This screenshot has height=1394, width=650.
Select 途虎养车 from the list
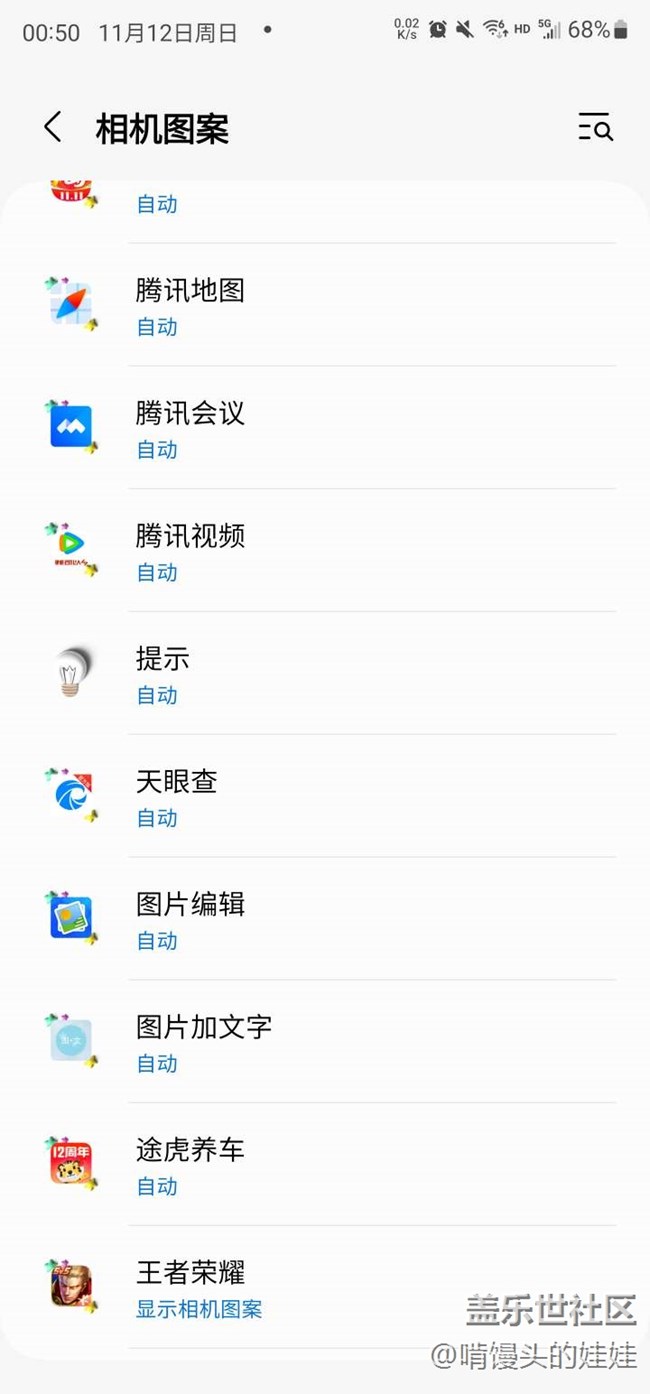[x=325, y=1166]
